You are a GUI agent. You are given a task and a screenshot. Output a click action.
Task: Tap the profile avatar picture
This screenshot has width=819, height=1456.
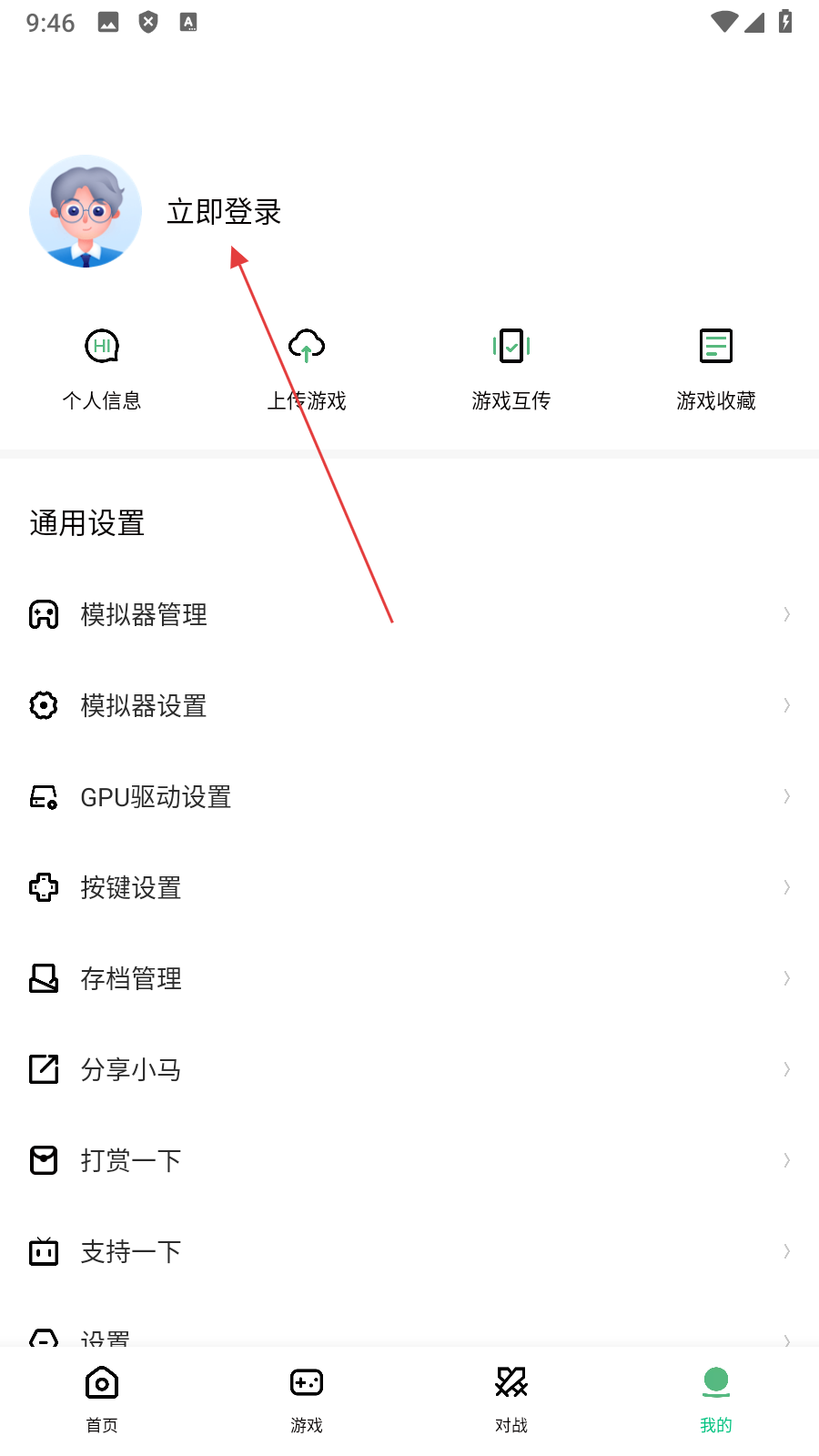click(x=86, y=211)
